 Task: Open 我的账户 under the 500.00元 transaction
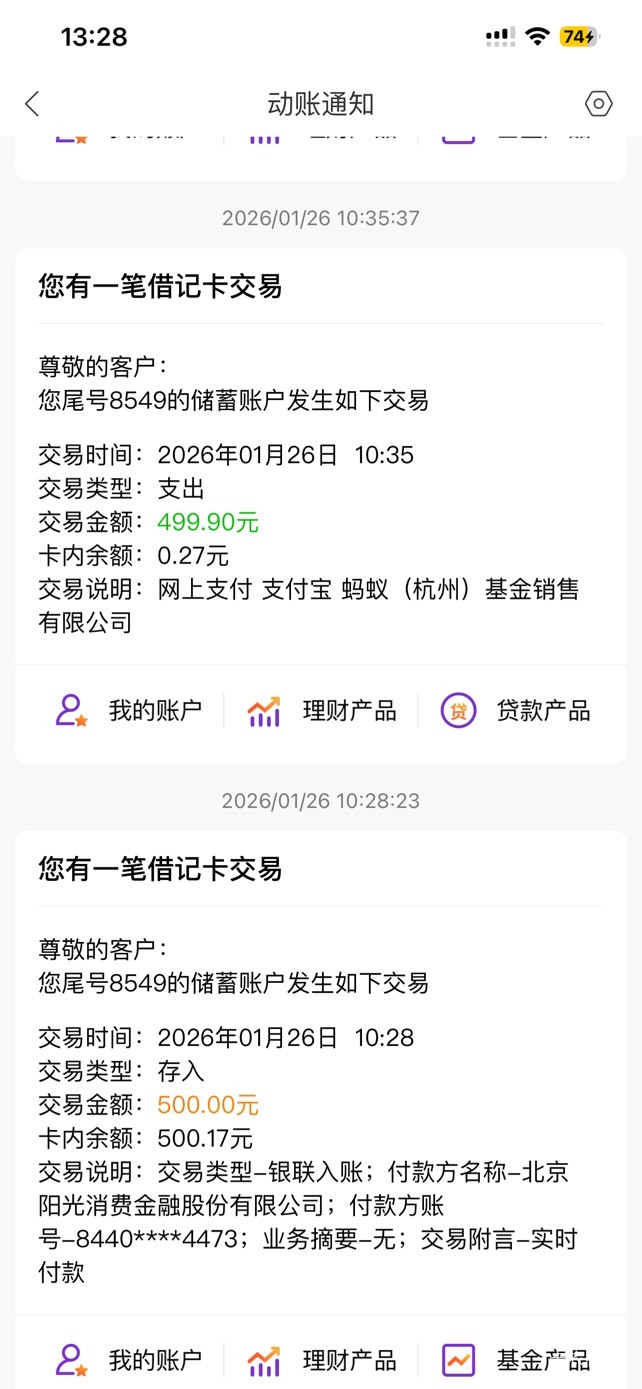(126, 1360)
